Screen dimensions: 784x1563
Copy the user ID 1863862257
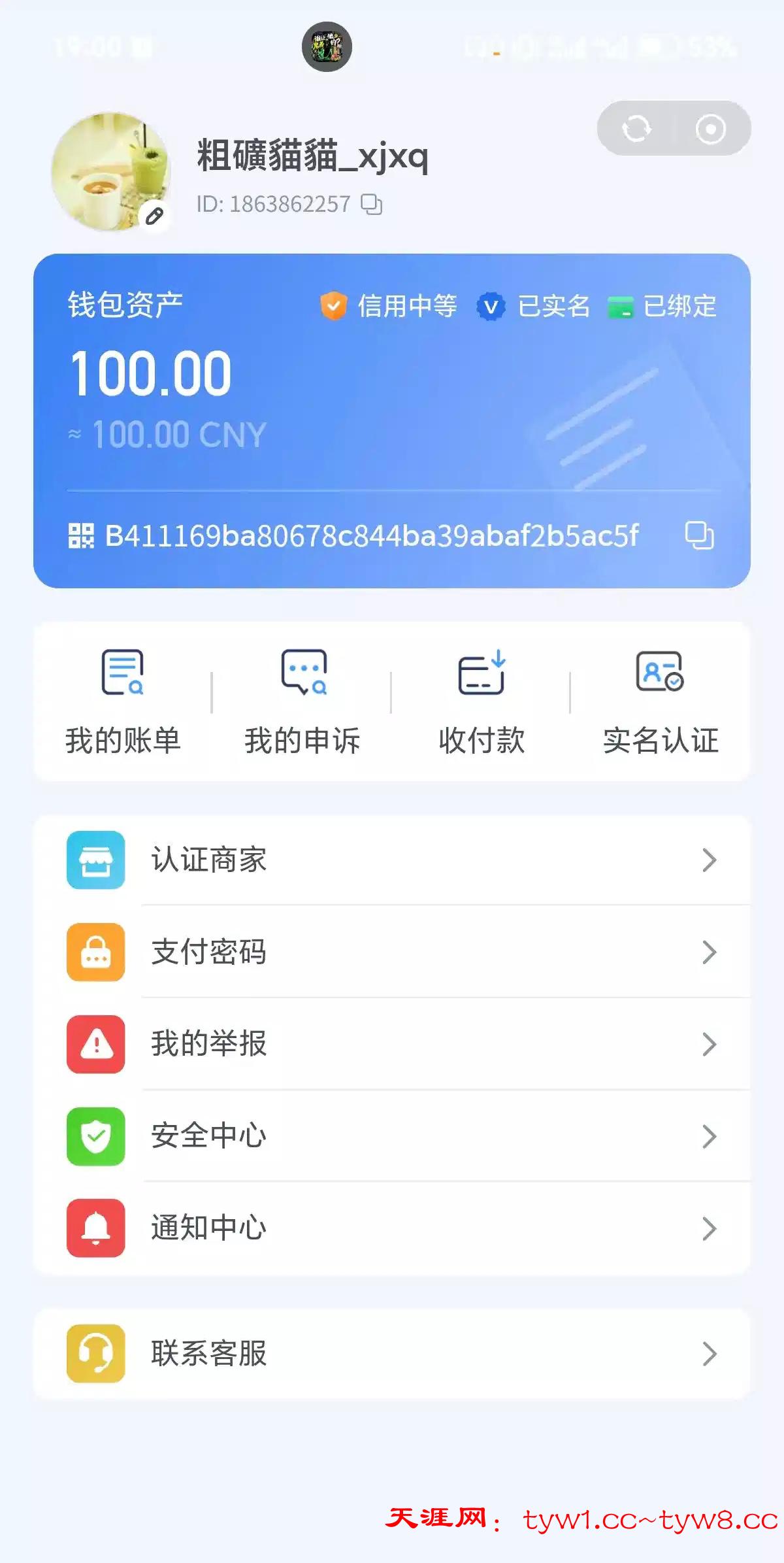[372, 205]
